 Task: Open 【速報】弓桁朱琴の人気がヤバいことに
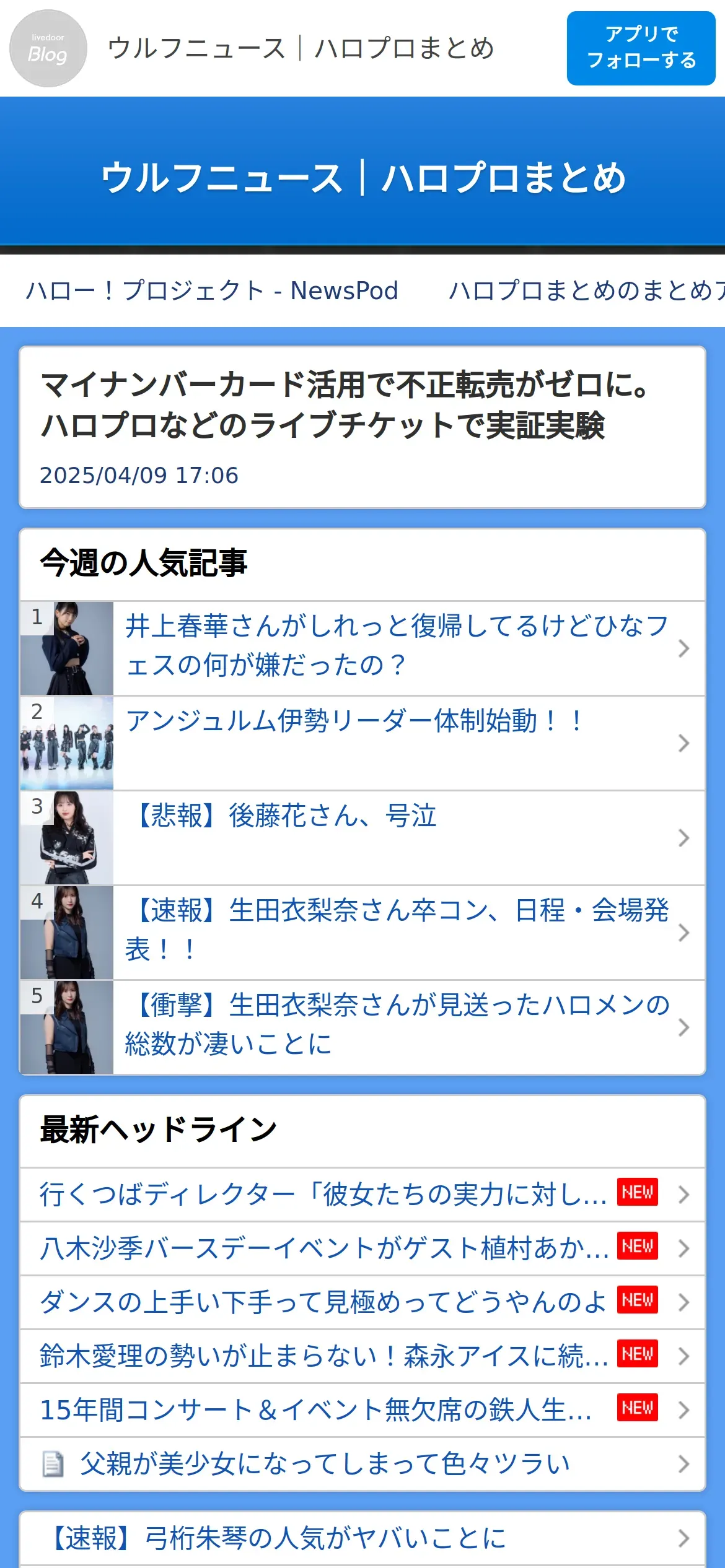pyautogui.click(x=279, y=1538)
